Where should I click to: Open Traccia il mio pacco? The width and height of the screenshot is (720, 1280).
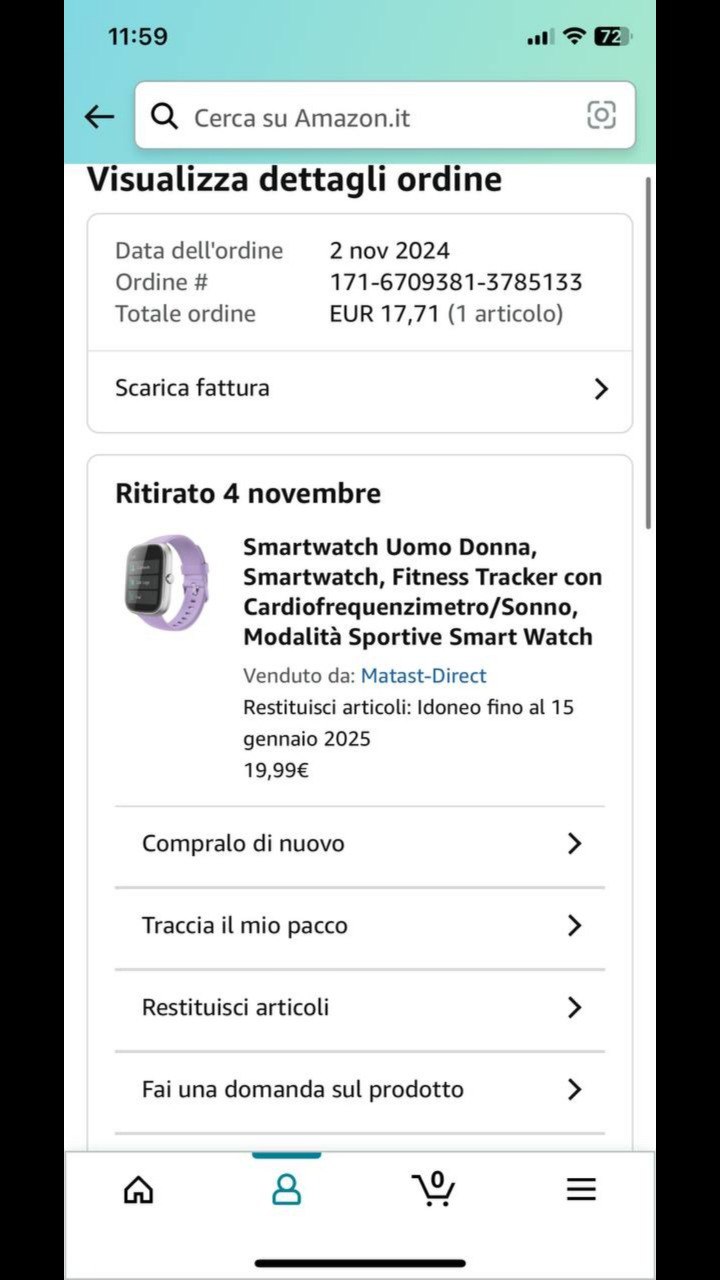pyautogui.click(x=360, y=926)
